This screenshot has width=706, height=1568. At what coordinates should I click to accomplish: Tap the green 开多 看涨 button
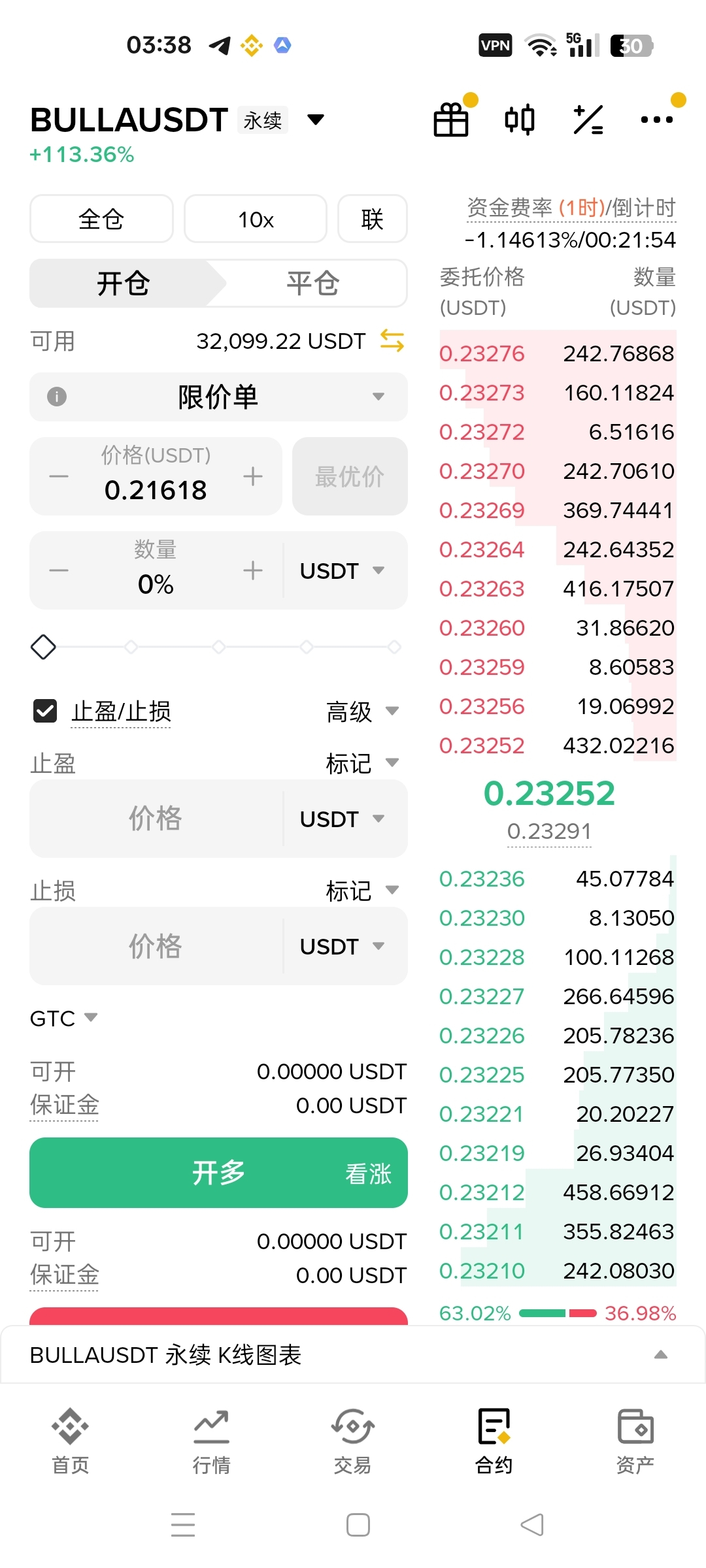pos(218,1173)
